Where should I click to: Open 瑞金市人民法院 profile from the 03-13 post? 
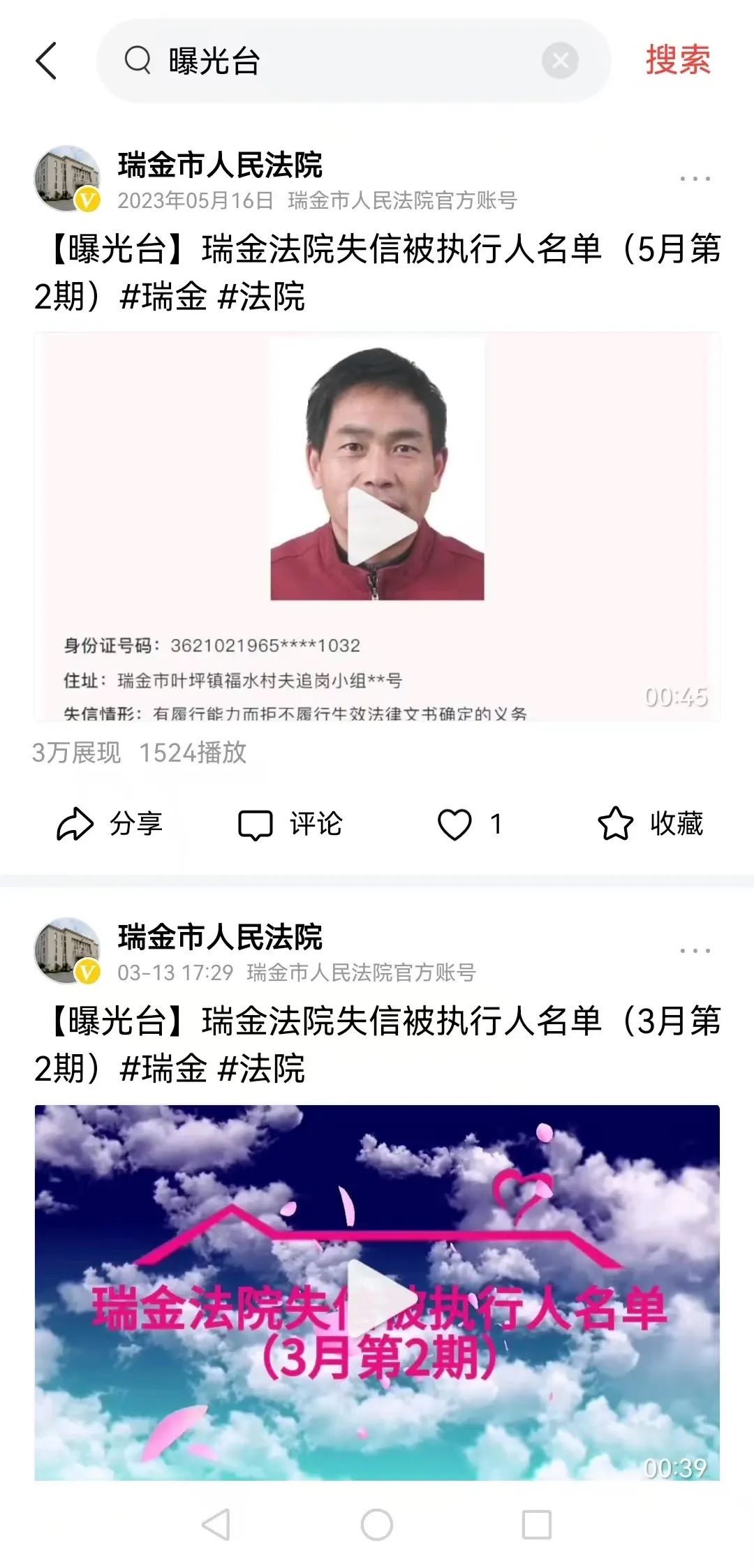pyautogui.click(x=219, y=937)
